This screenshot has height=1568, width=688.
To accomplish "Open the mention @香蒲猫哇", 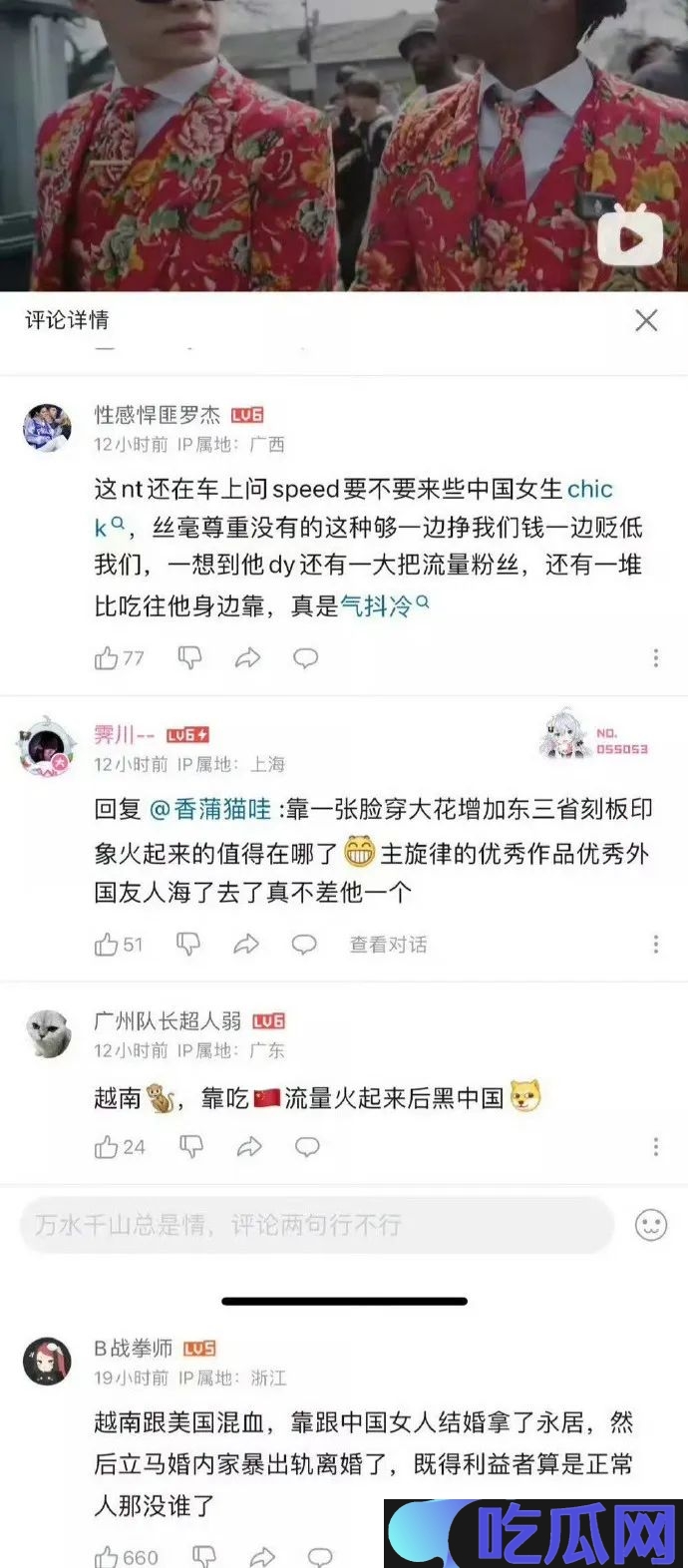I will click(x=210, y=809).
